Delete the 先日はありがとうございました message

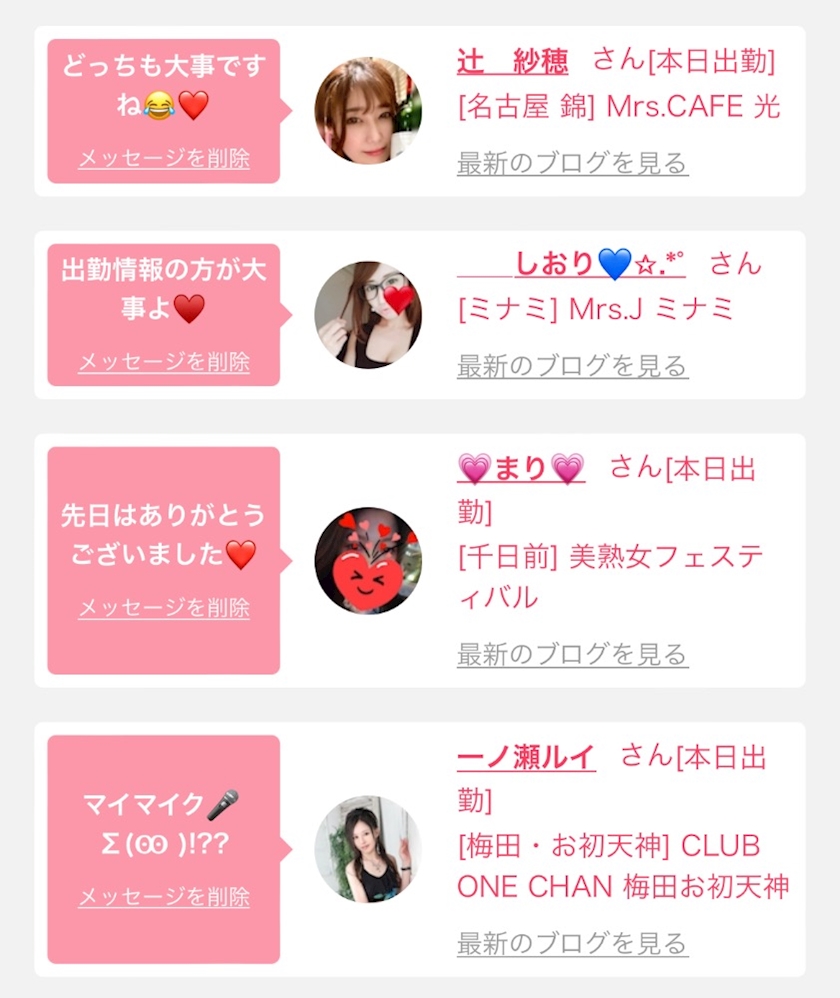164,607
